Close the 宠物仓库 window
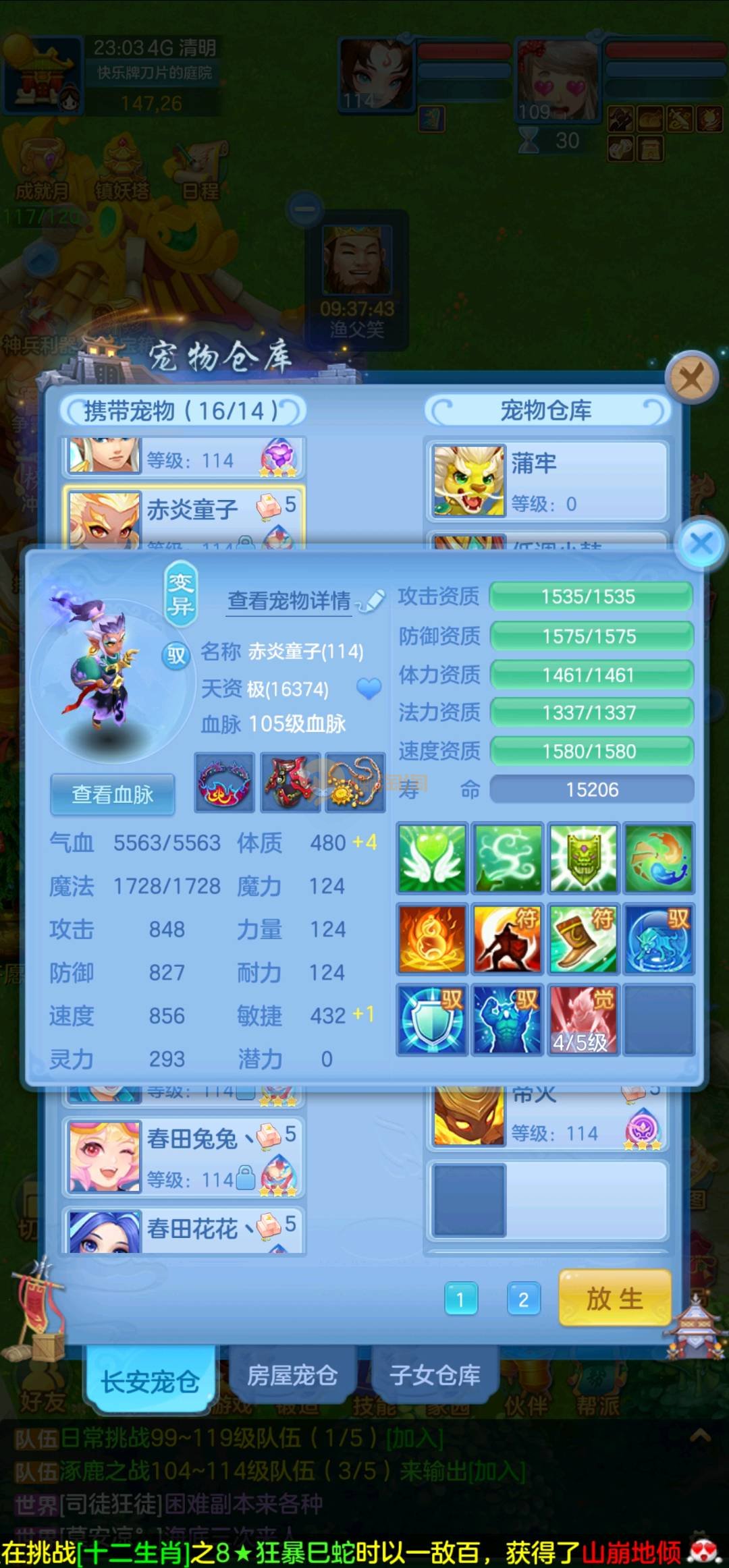The image size is (729, 1568). (x=691, y=378)
